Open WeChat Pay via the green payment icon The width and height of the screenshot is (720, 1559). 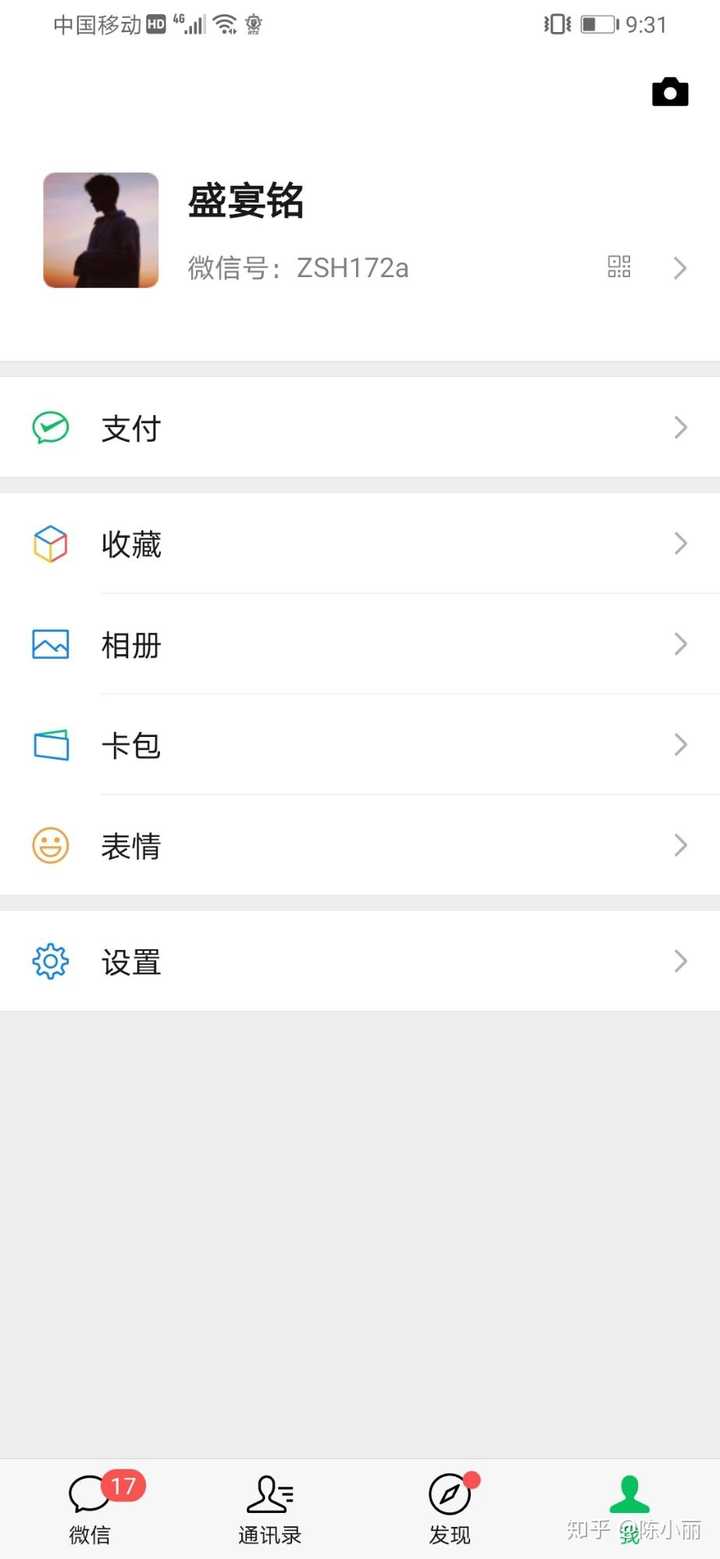click(x=50, y=427)
